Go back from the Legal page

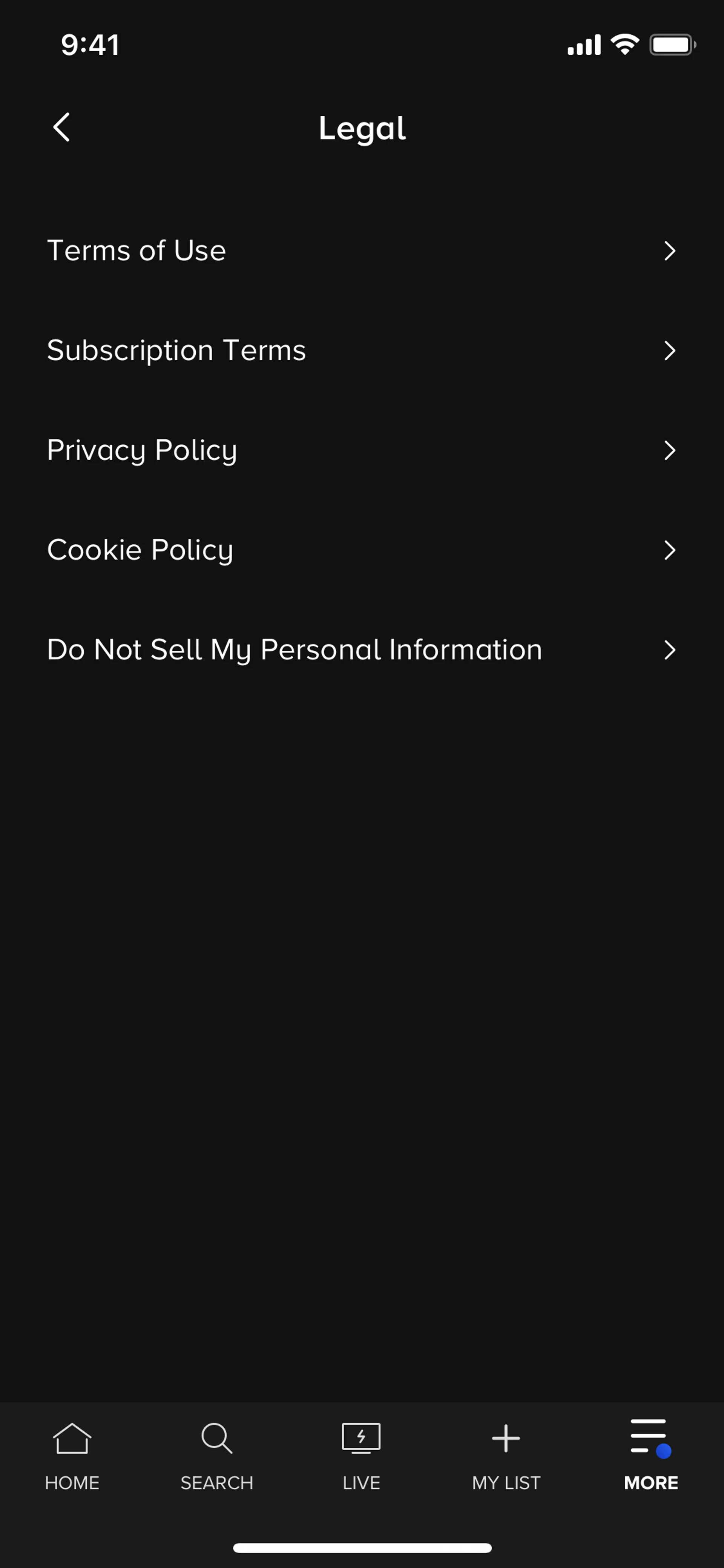61,127
